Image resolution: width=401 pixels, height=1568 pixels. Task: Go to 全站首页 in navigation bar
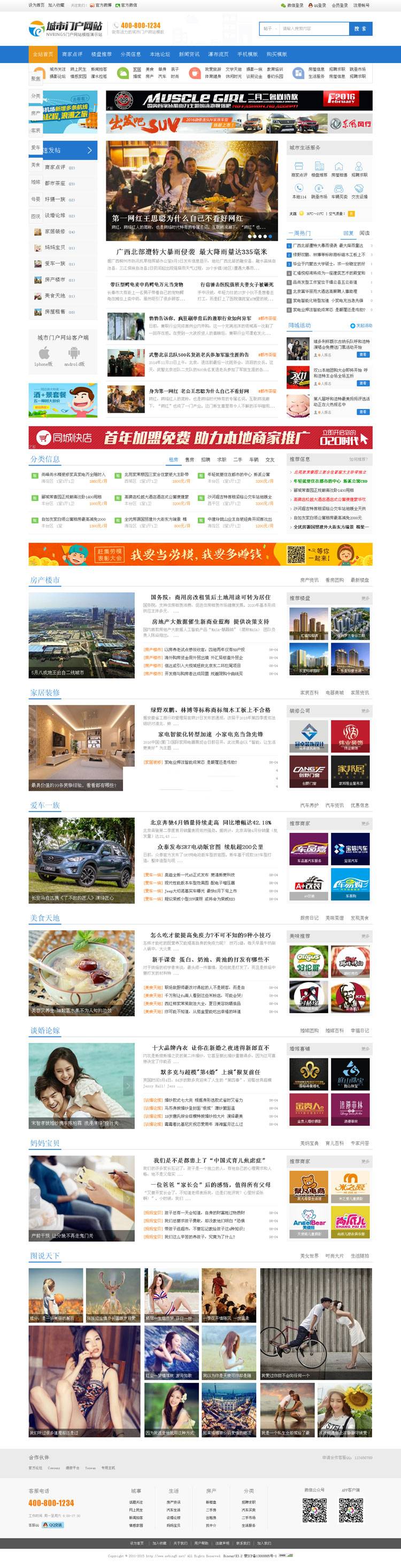43,54
